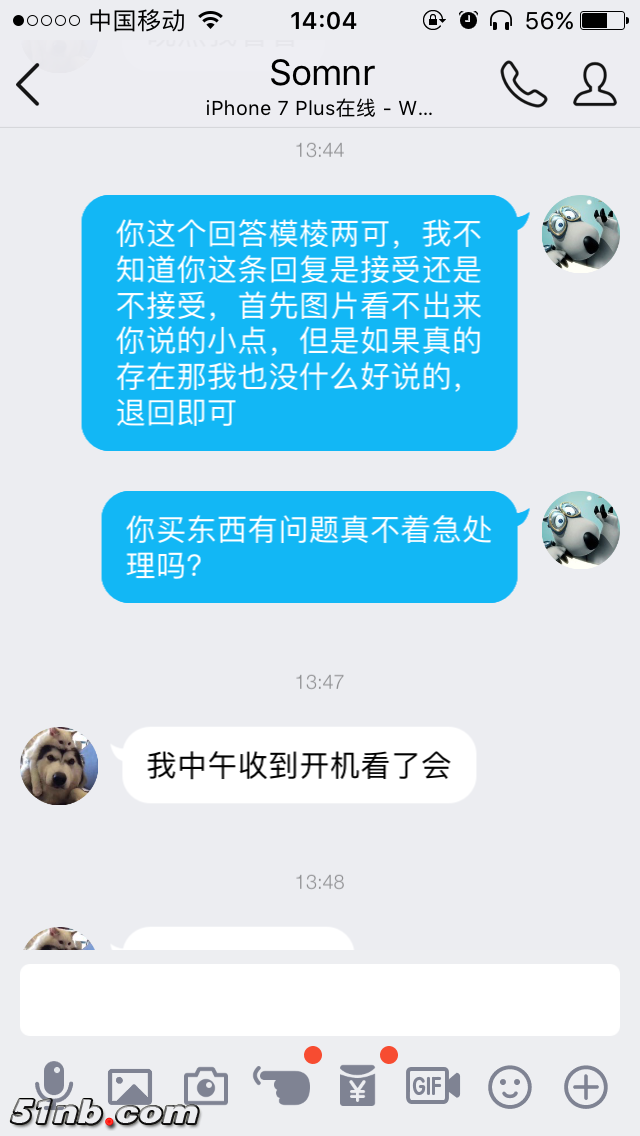
Task: Open Somnr's profile details
Action: tap(594, 84)
